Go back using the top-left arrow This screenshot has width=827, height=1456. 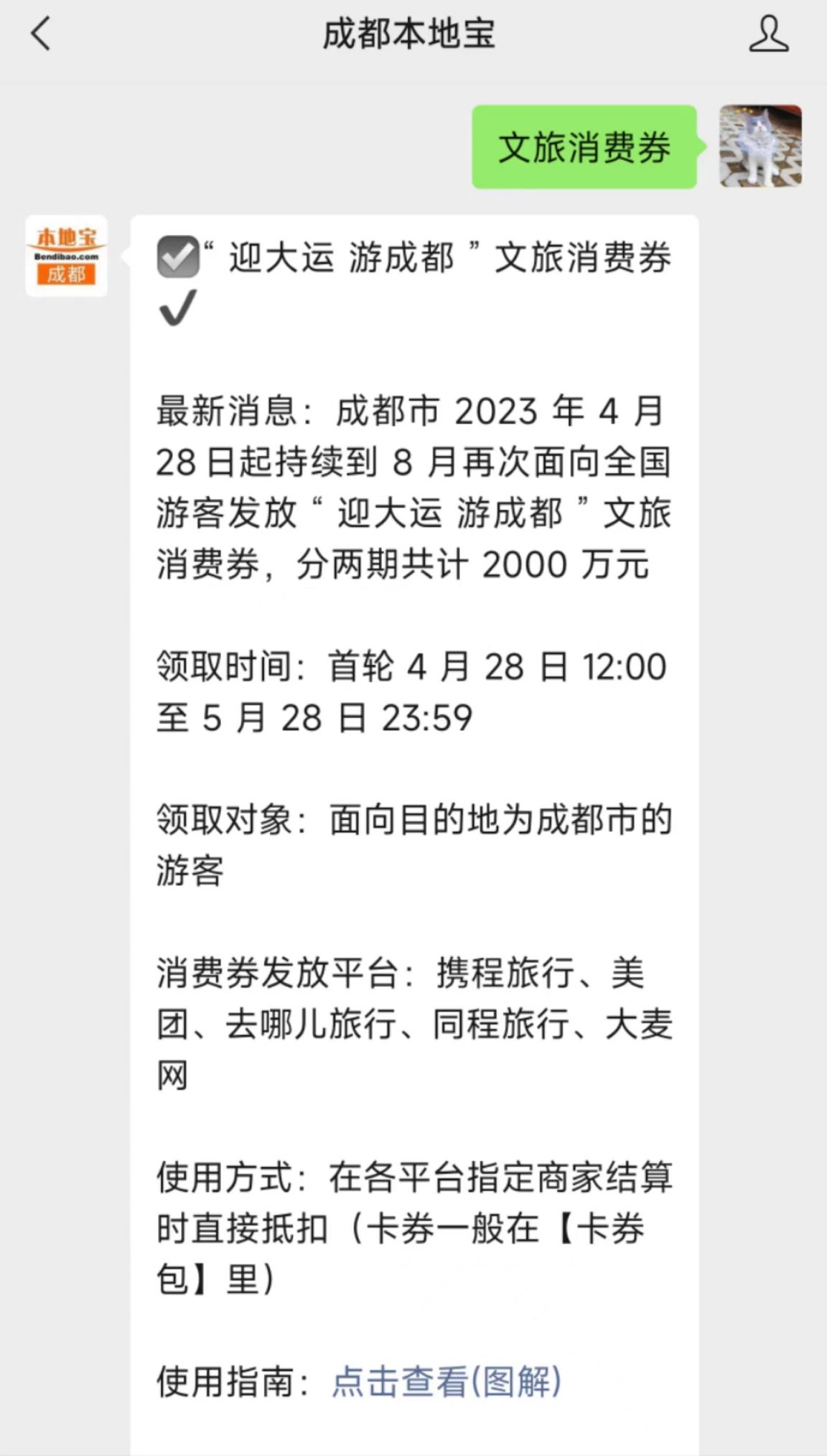[x=41, y=34]
